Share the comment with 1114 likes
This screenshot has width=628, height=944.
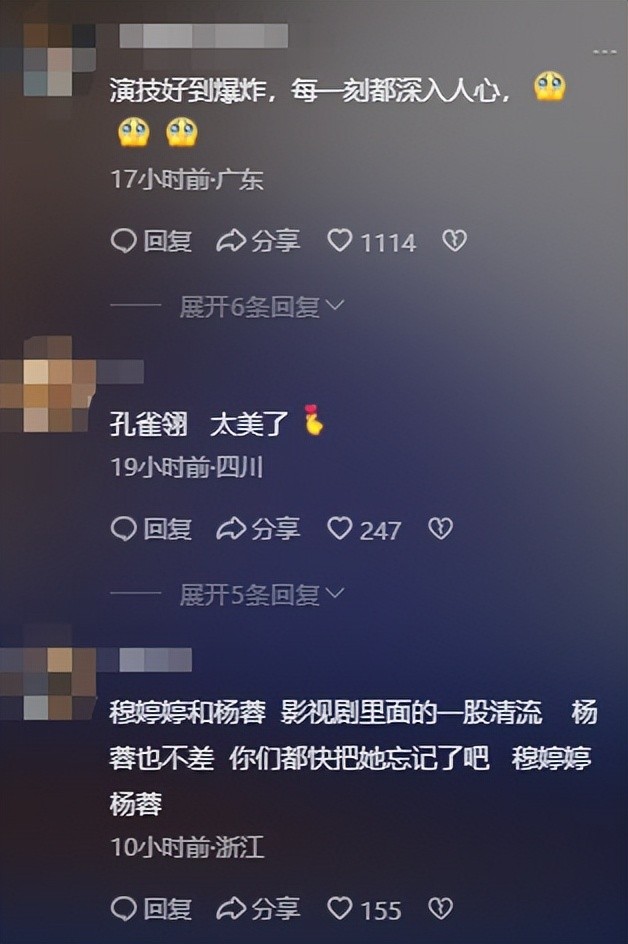(258, 241)
